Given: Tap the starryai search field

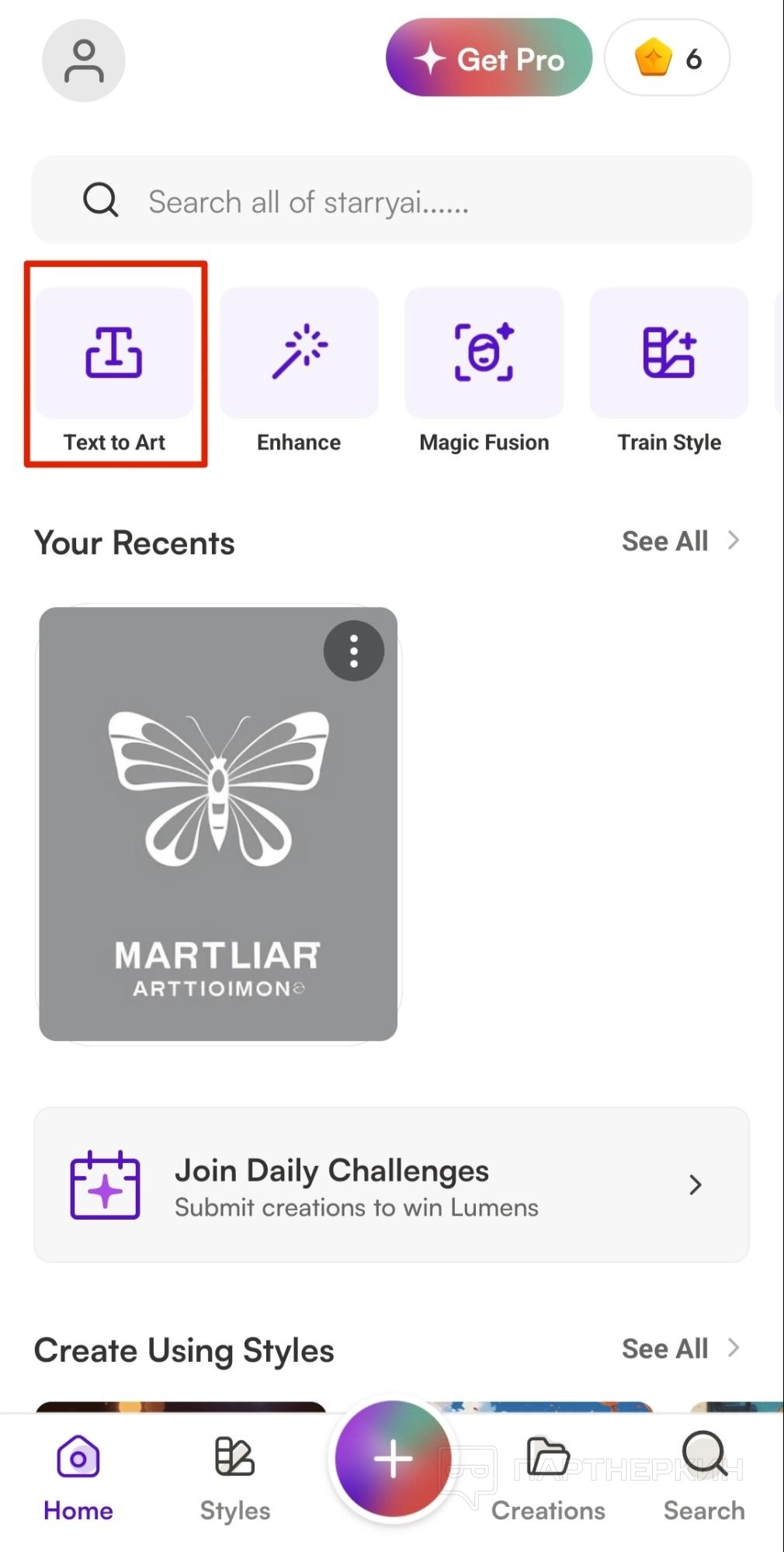Looking at the screenshot, I should [391, 200].
